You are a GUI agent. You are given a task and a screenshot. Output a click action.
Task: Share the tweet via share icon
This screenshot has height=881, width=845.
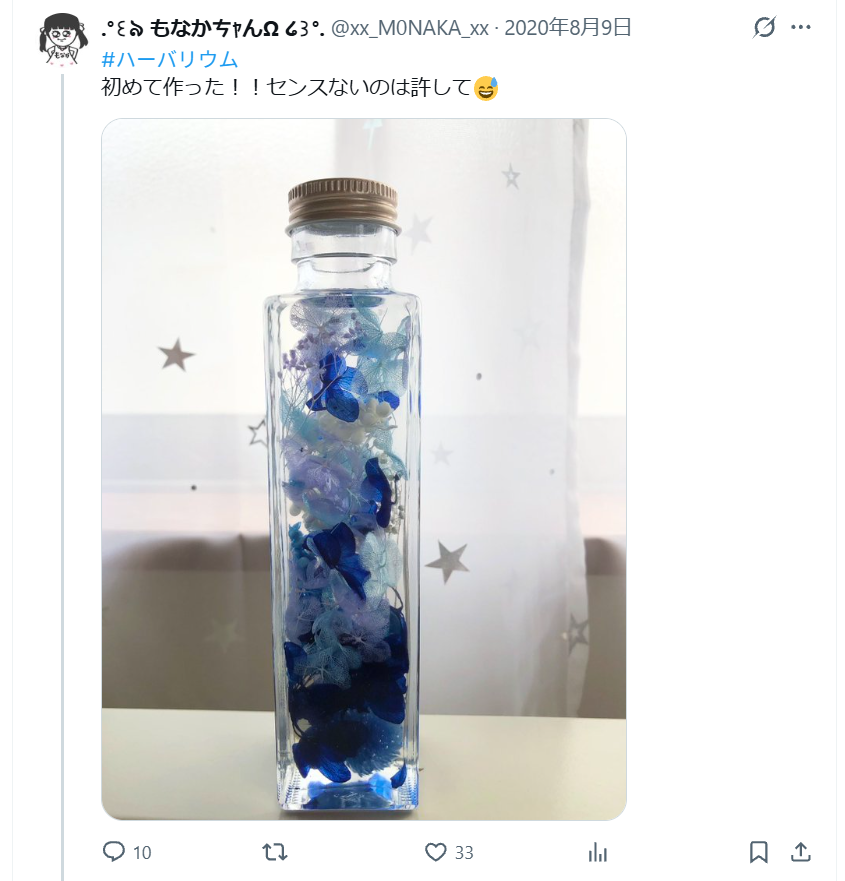point(801,852)
